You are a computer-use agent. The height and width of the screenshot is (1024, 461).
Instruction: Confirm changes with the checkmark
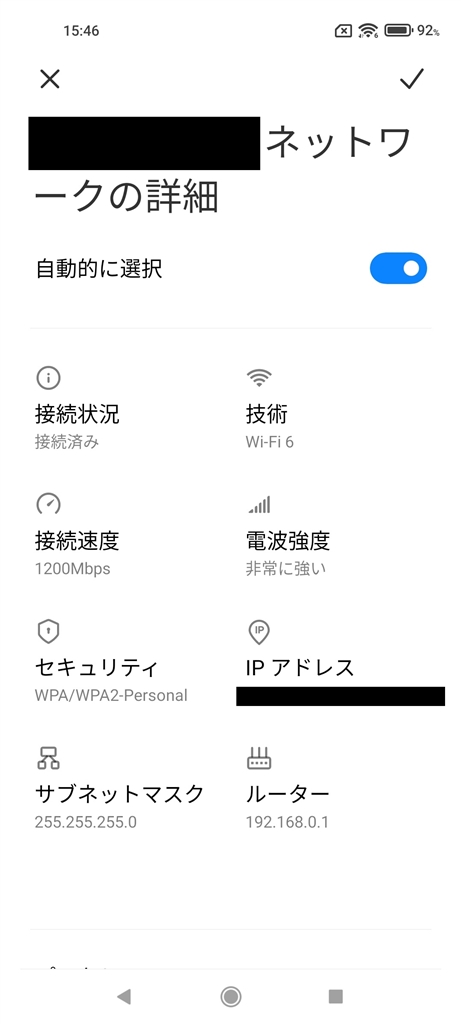tap(412, 79)
